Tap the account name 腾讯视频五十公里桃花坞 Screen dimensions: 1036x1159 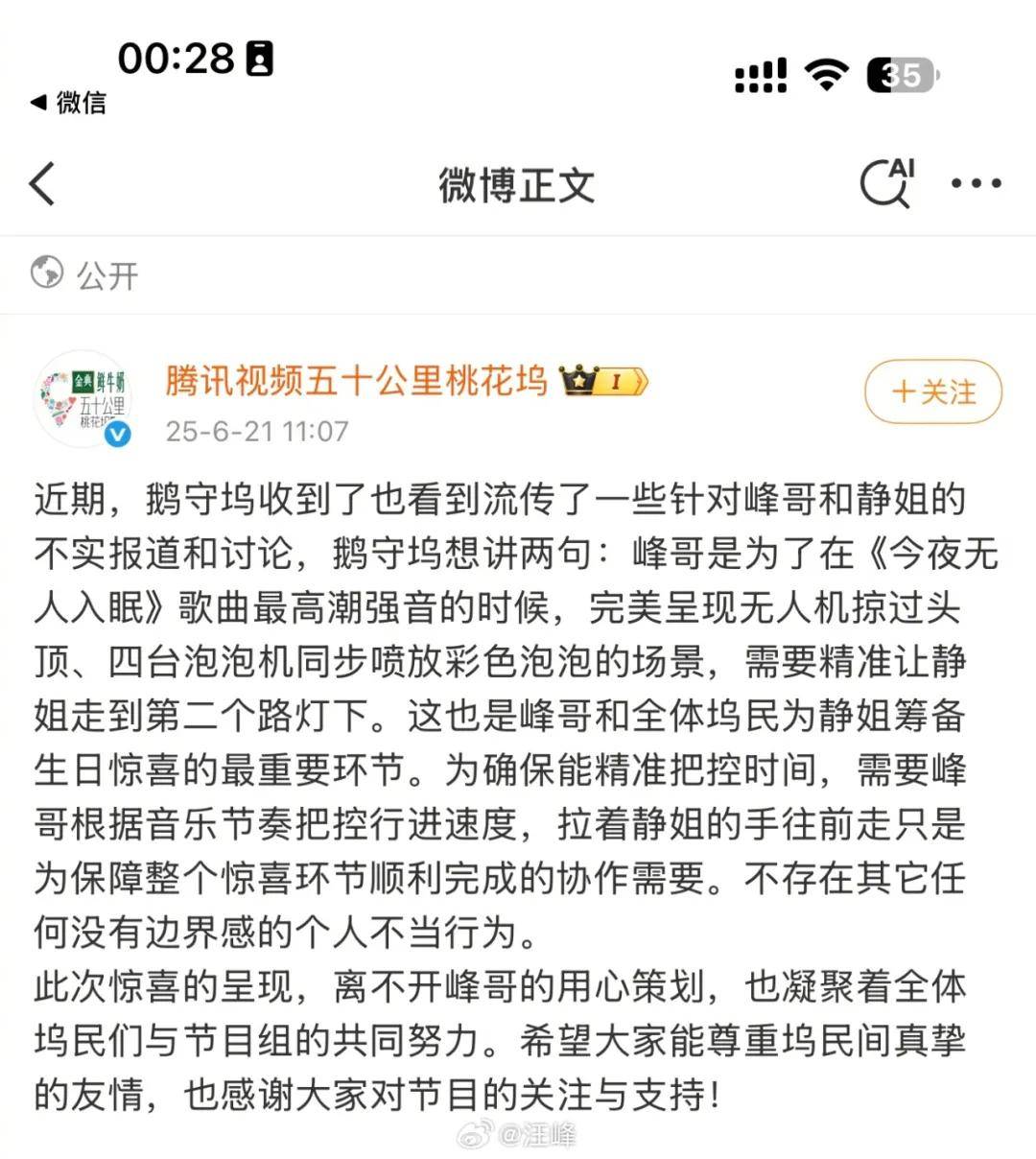click(356, 380)
